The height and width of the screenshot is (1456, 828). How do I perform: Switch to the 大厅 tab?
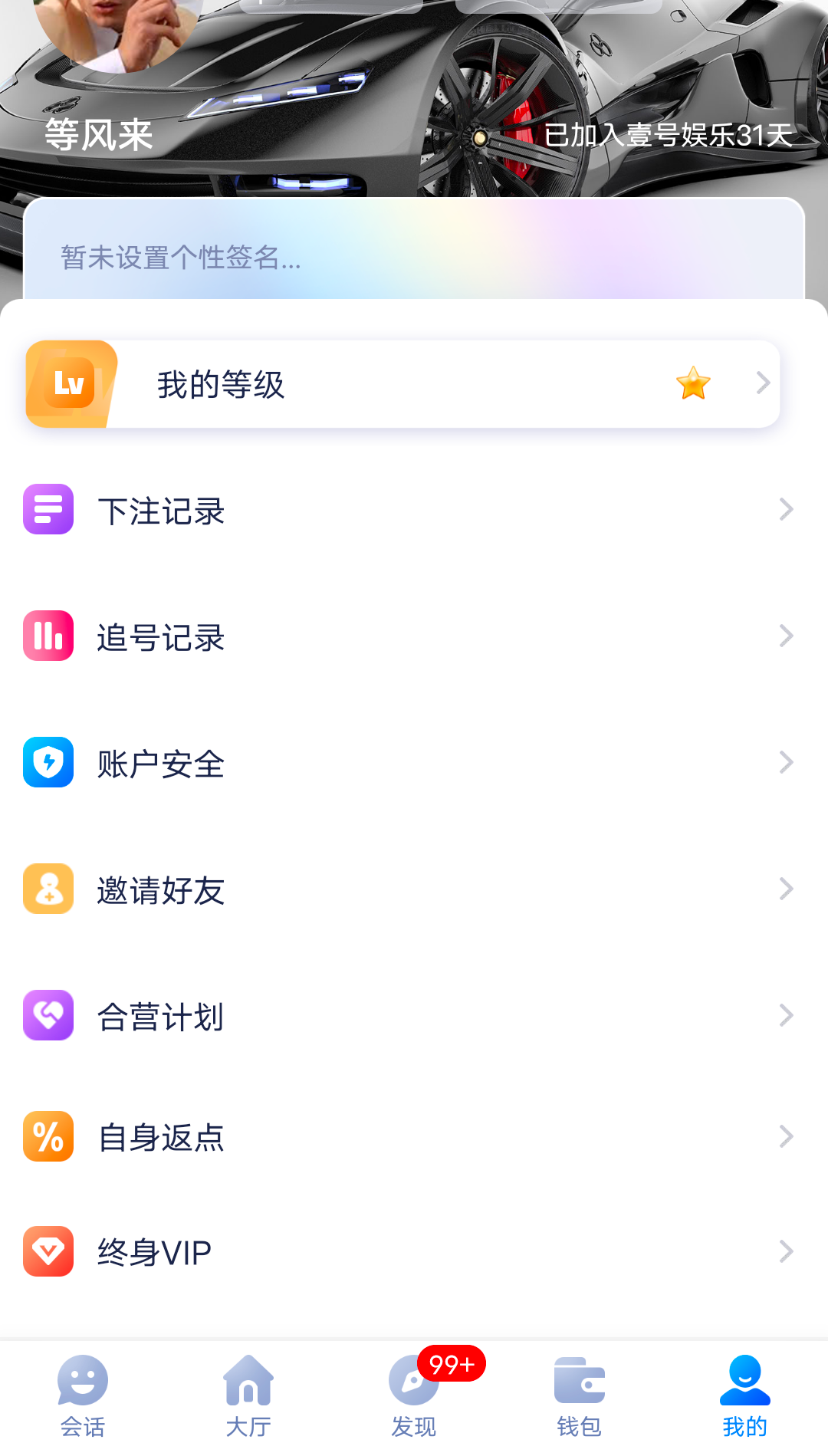pyautogui.click(x=248, y=1395)
